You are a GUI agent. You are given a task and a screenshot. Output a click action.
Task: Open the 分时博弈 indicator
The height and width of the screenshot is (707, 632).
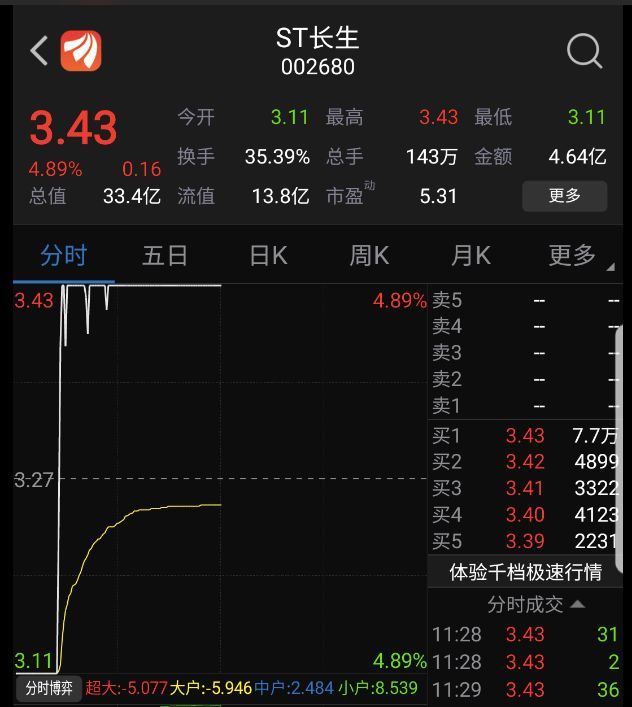pos(48,688)
